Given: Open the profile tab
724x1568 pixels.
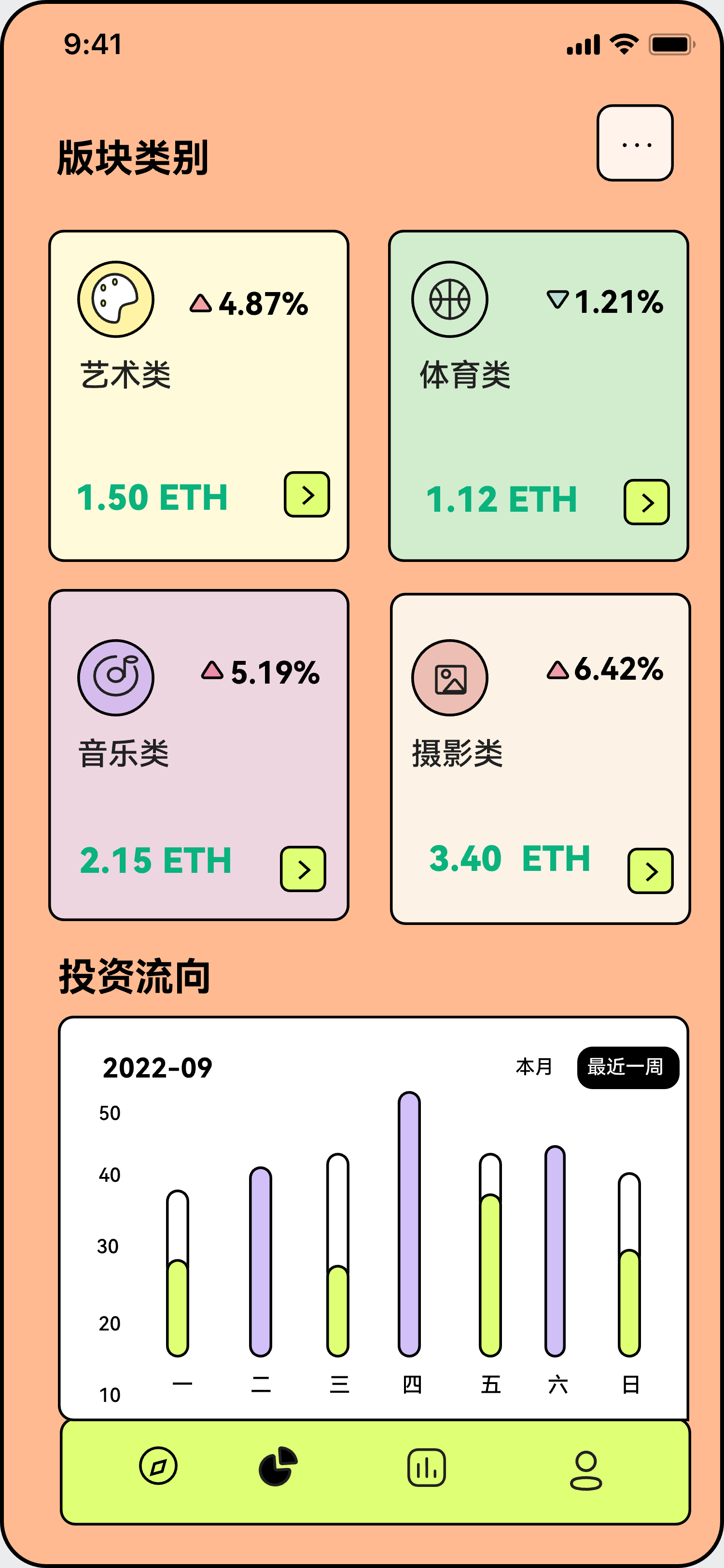Looking at the screenshot, I should pyautogui.click(x=585, y=1470).
